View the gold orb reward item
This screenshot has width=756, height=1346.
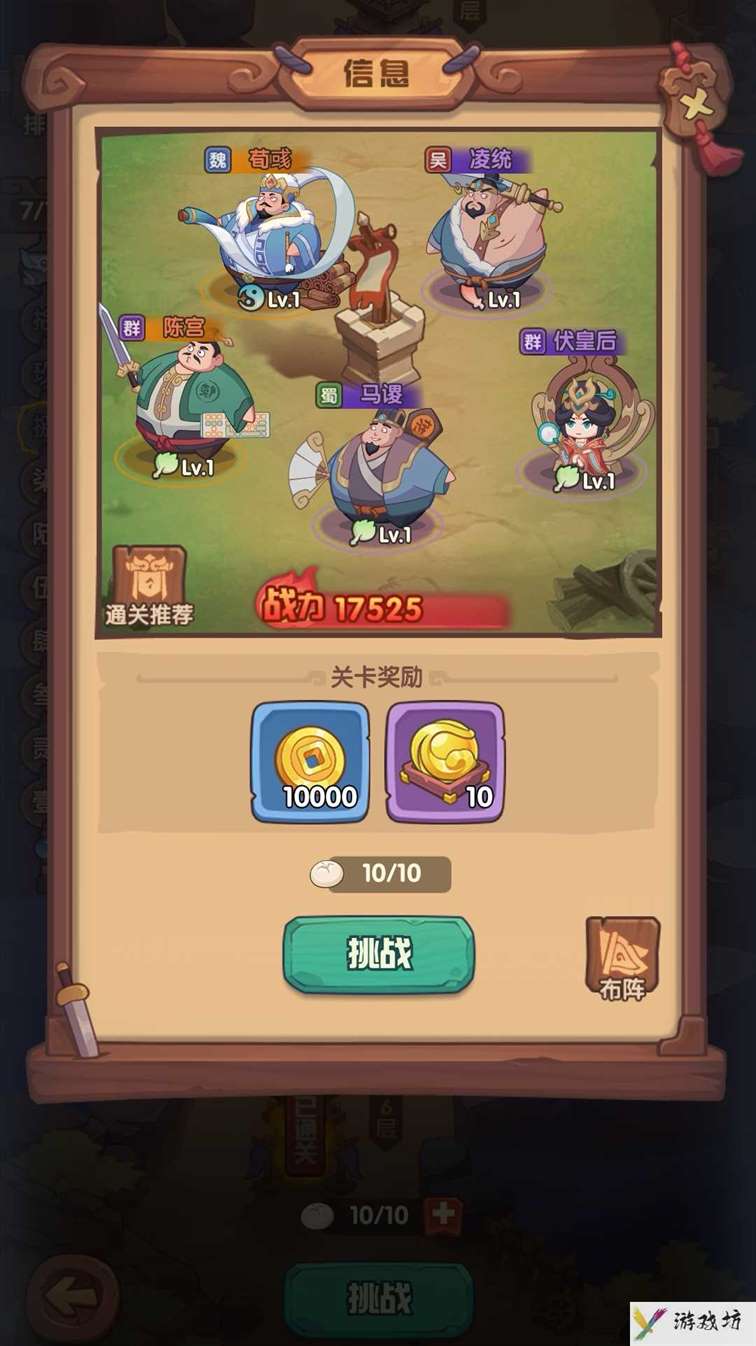(445, 761)
